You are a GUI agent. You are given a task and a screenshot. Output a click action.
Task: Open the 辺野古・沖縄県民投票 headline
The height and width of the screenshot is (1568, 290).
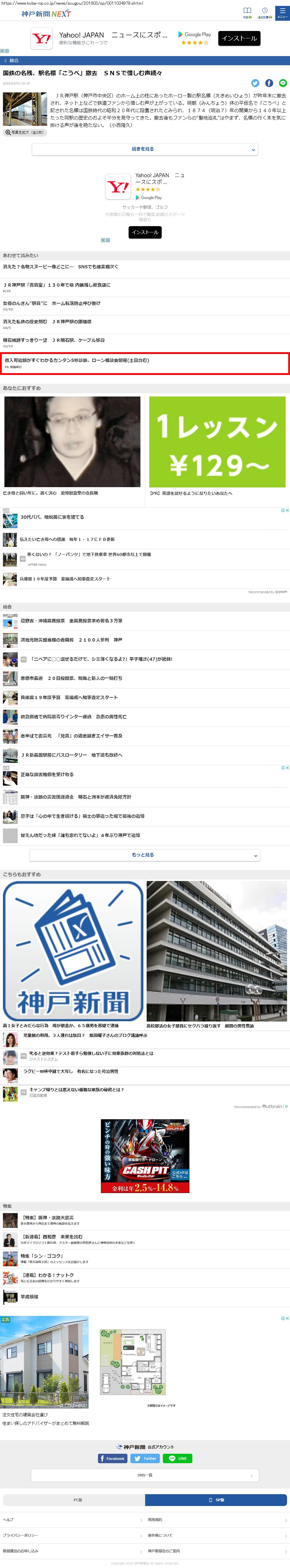[x=71, y=621]
